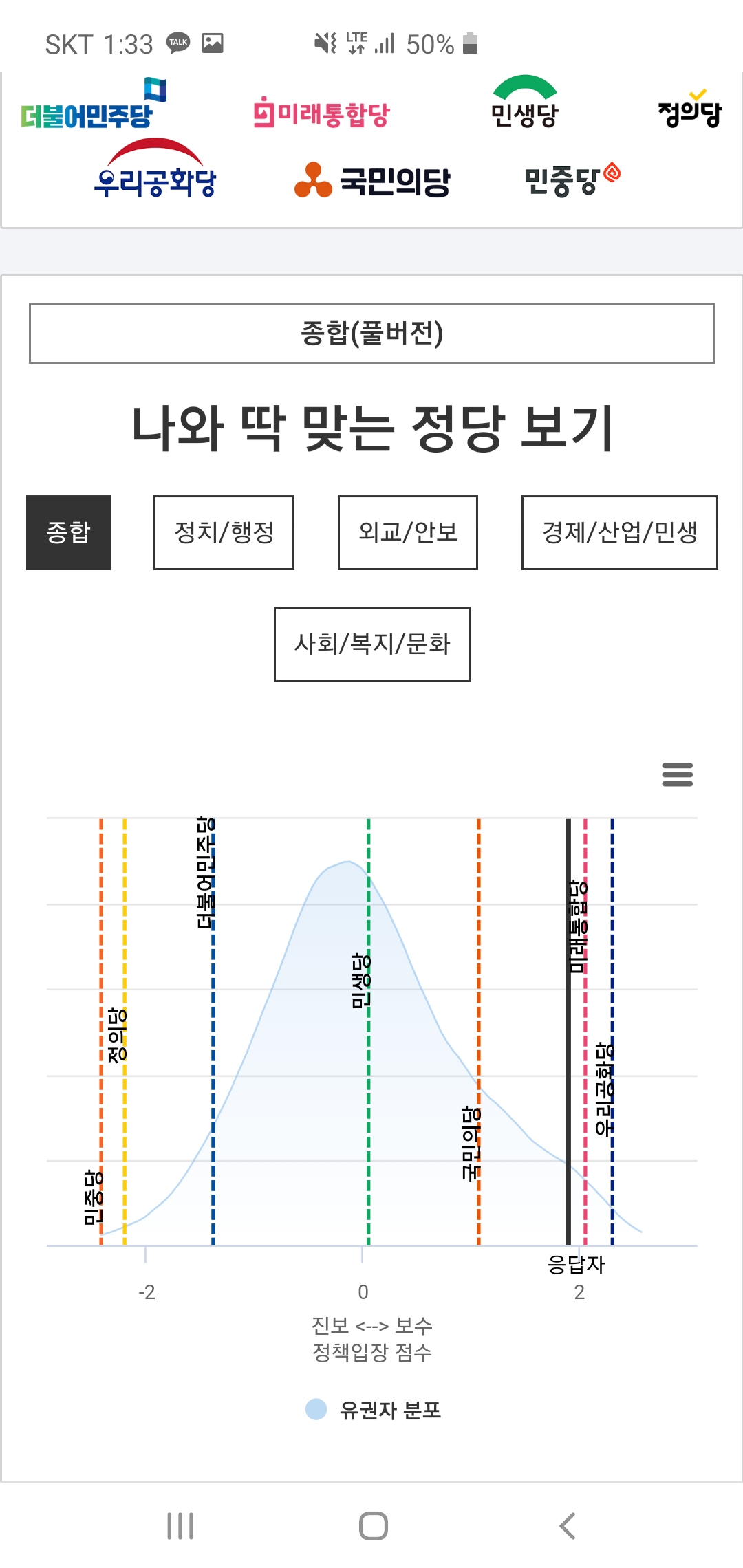Open the 국민의당 party logo
Image resolution: width=743 pixels, height=1568 pixels.
(x=372, y=180)
